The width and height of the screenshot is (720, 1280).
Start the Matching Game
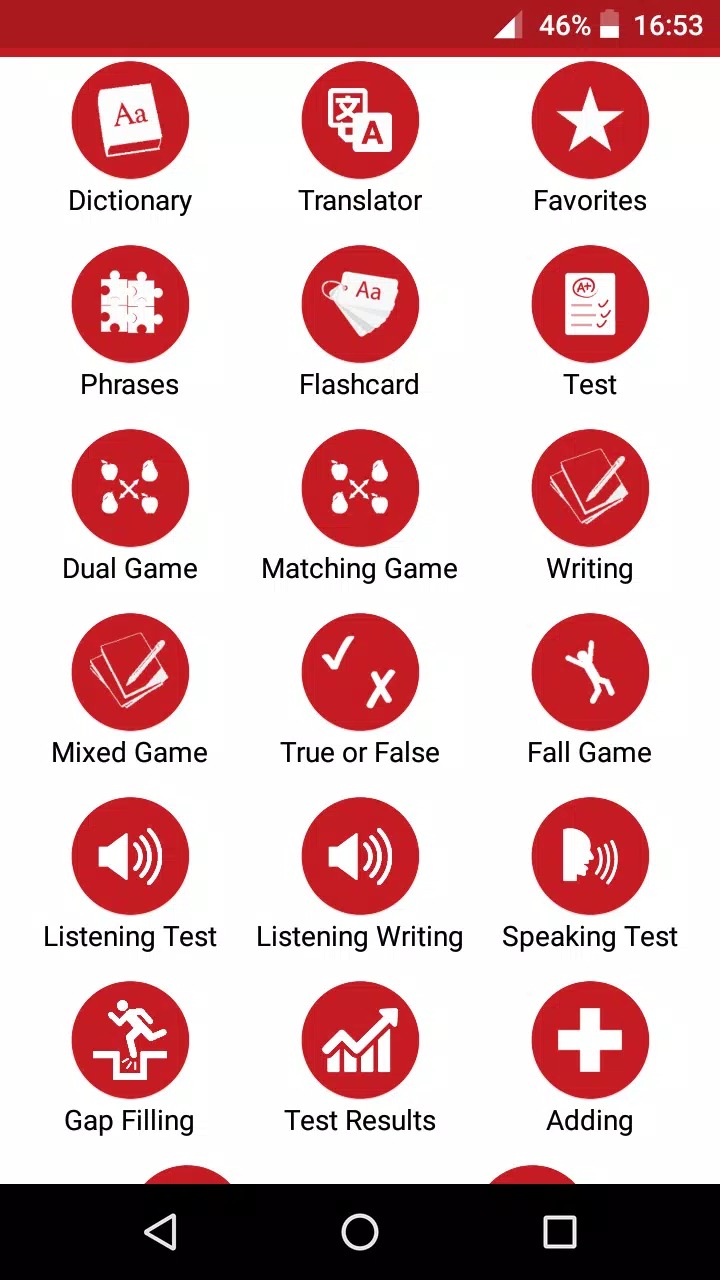360,488
